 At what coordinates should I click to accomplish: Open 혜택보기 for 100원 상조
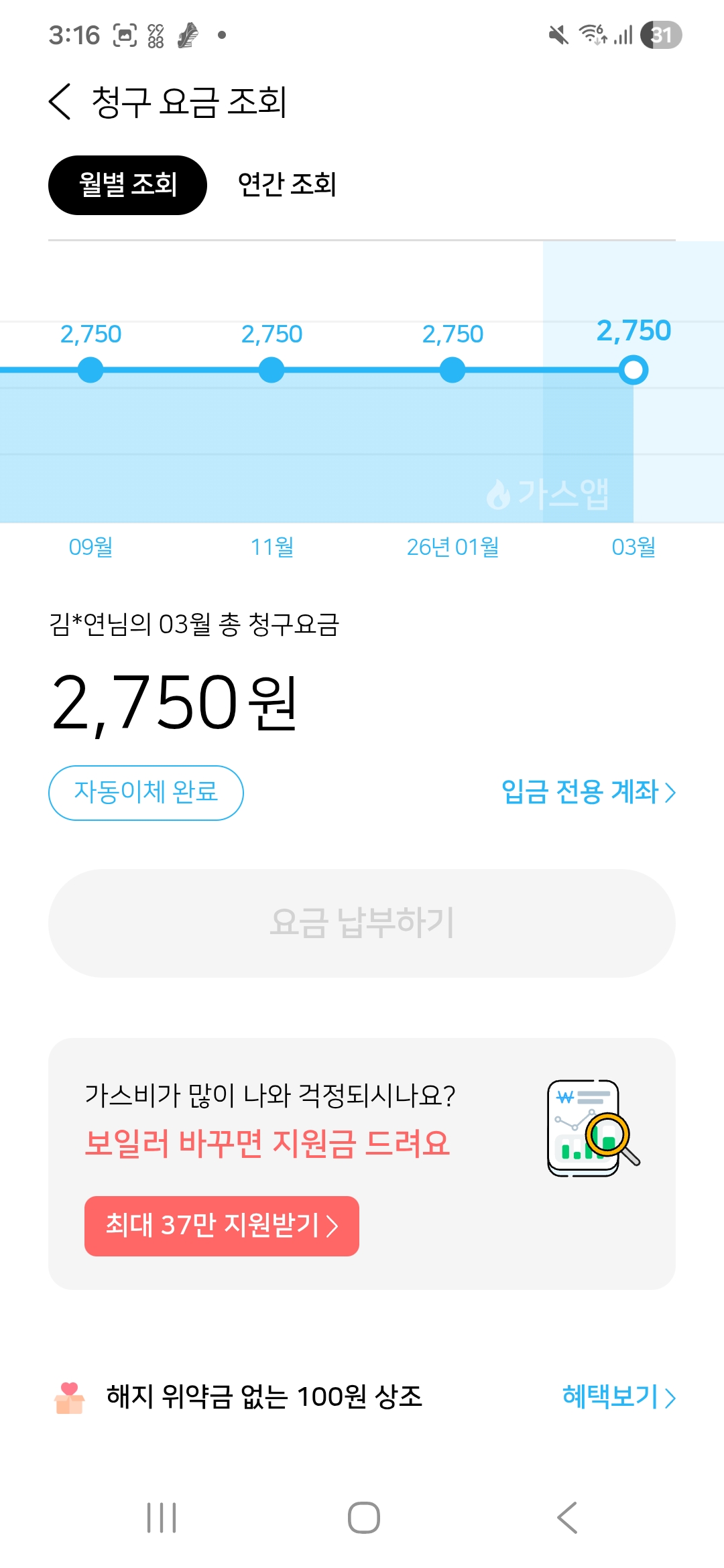[x=618, y=1397]
